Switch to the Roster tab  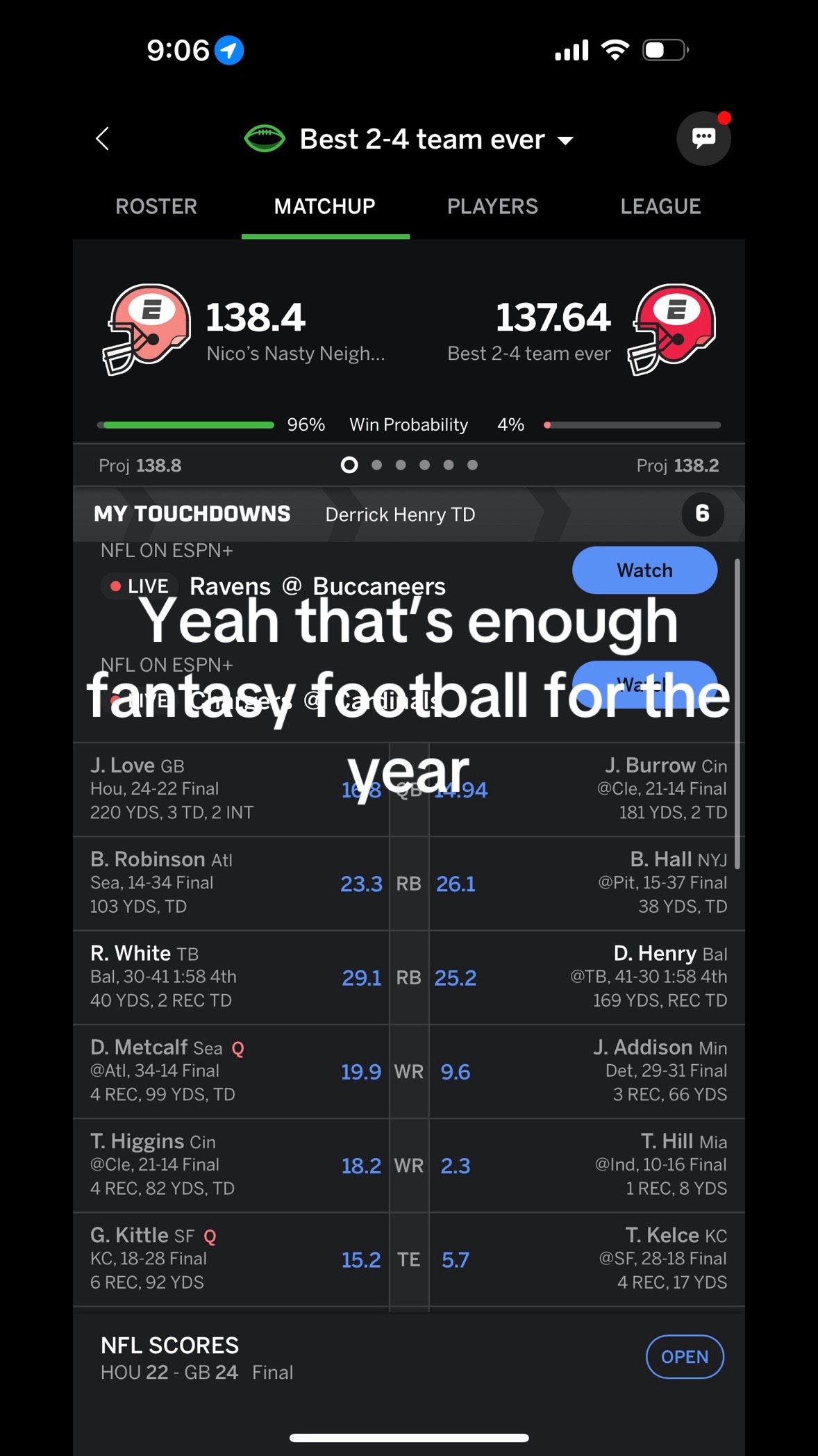(x=156, y=206)
